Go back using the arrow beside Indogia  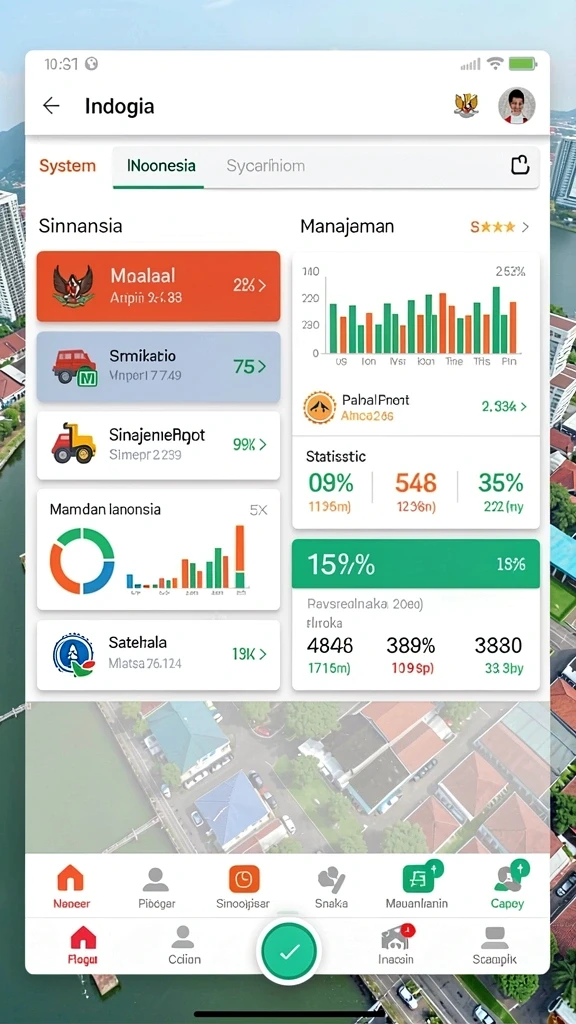point(51,106)
